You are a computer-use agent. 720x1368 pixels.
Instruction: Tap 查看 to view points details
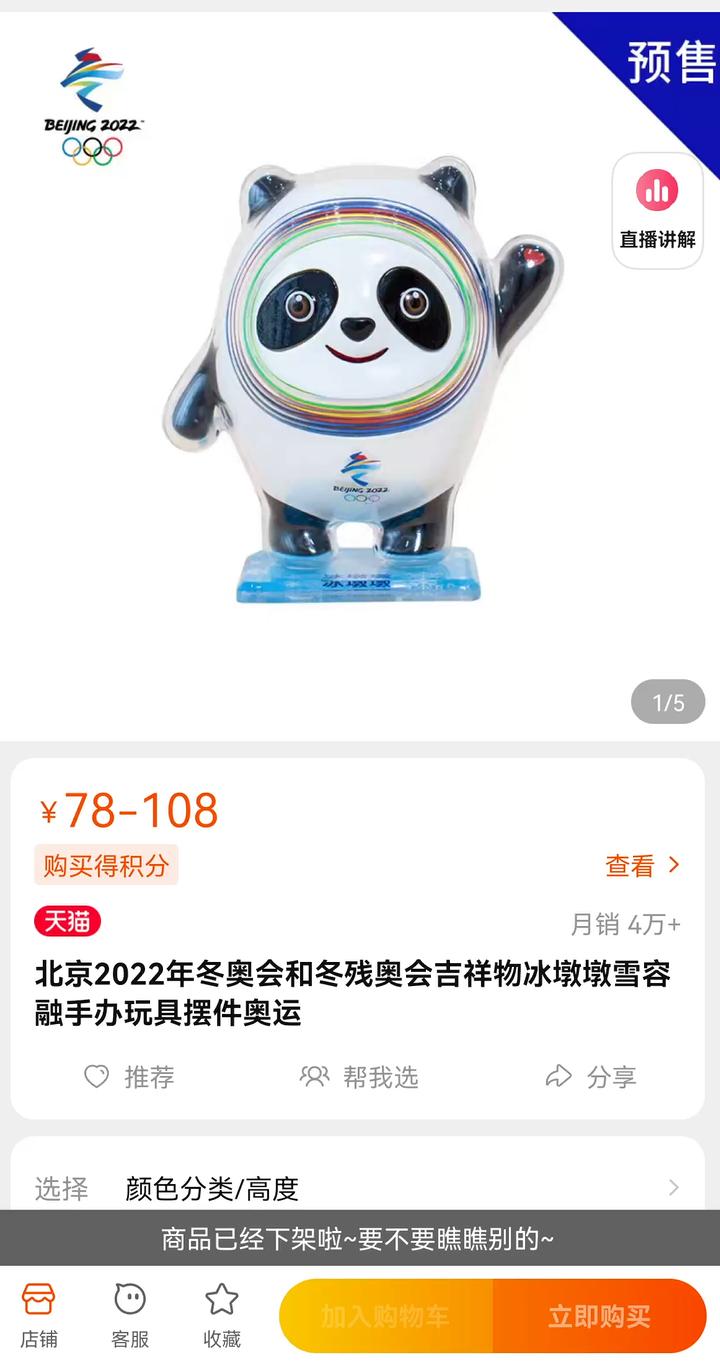(x=642, y=865)
